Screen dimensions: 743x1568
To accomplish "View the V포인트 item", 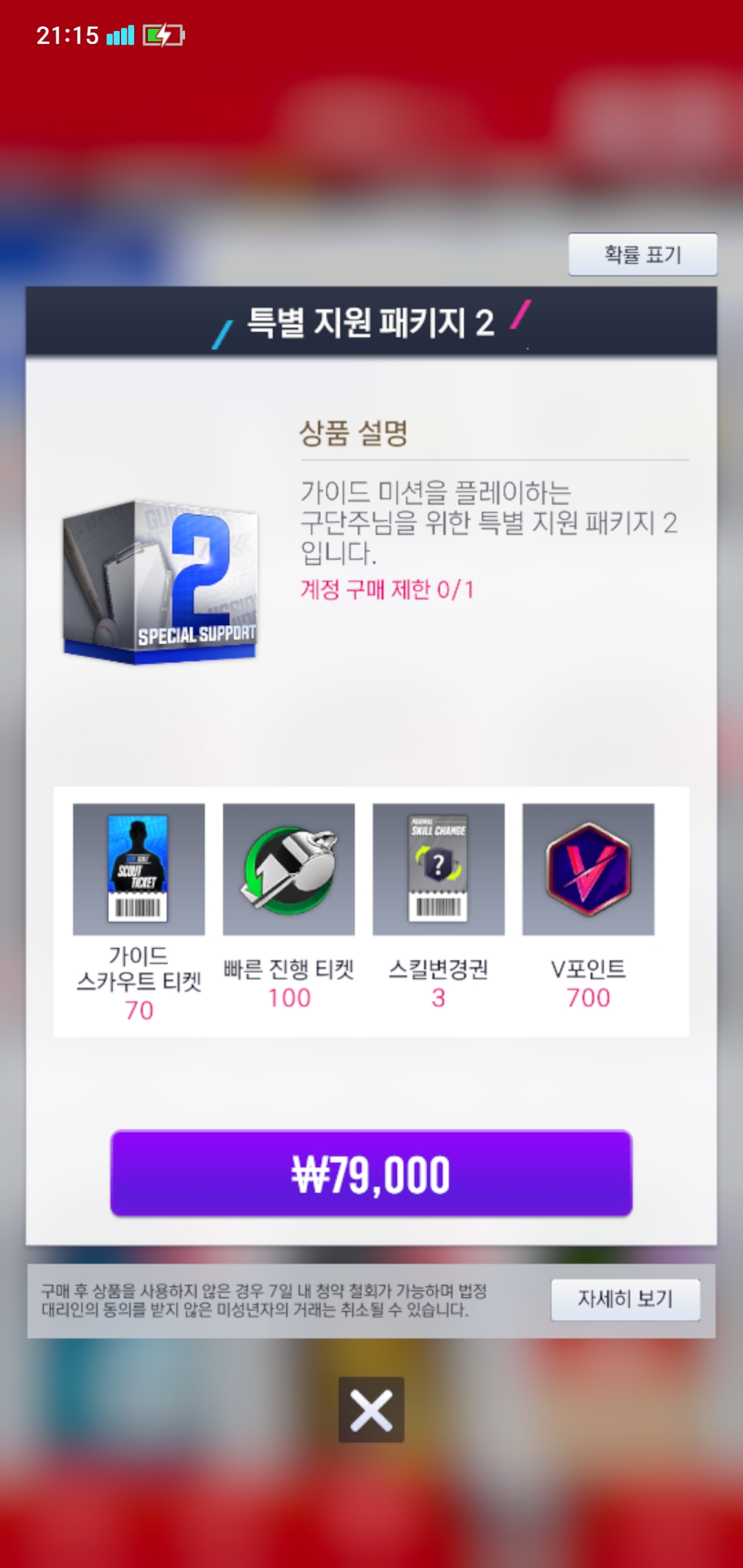I will pyautogui.click(x=588, y=869).
